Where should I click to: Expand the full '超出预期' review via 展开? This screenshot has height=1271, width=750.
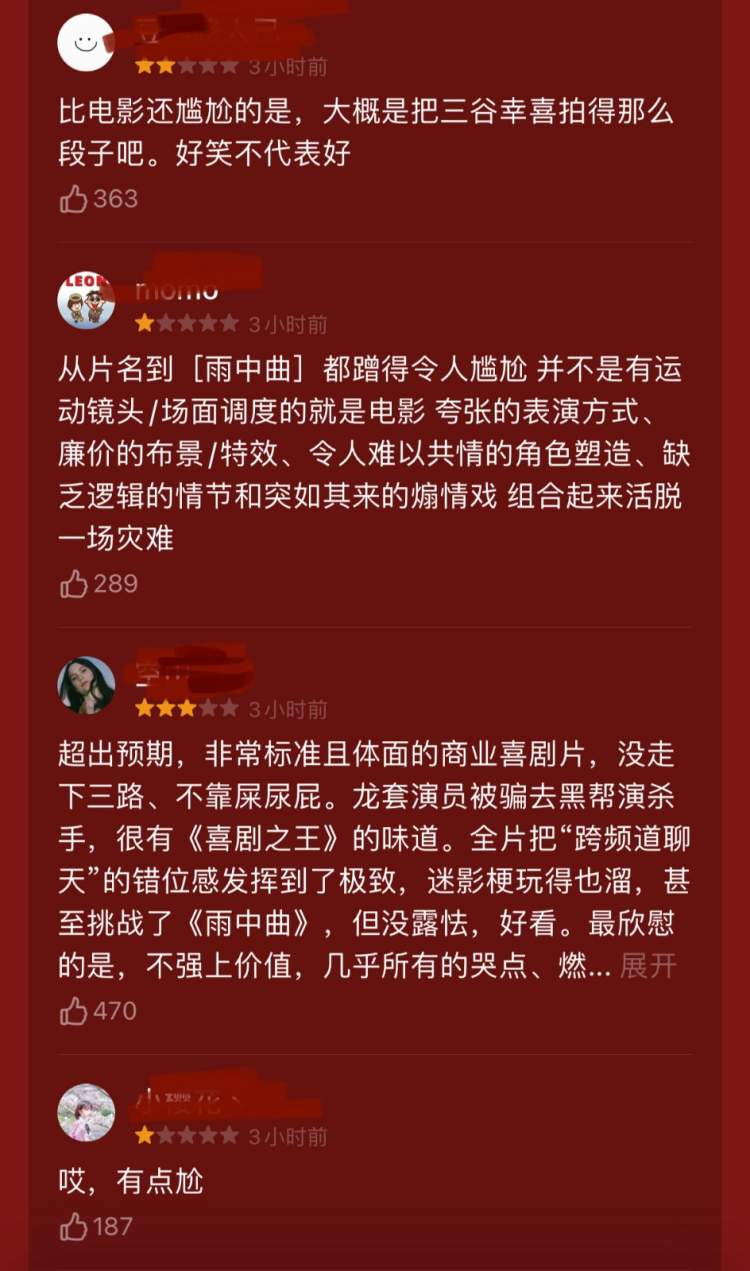pyautogui.click(x=648, y=966)
